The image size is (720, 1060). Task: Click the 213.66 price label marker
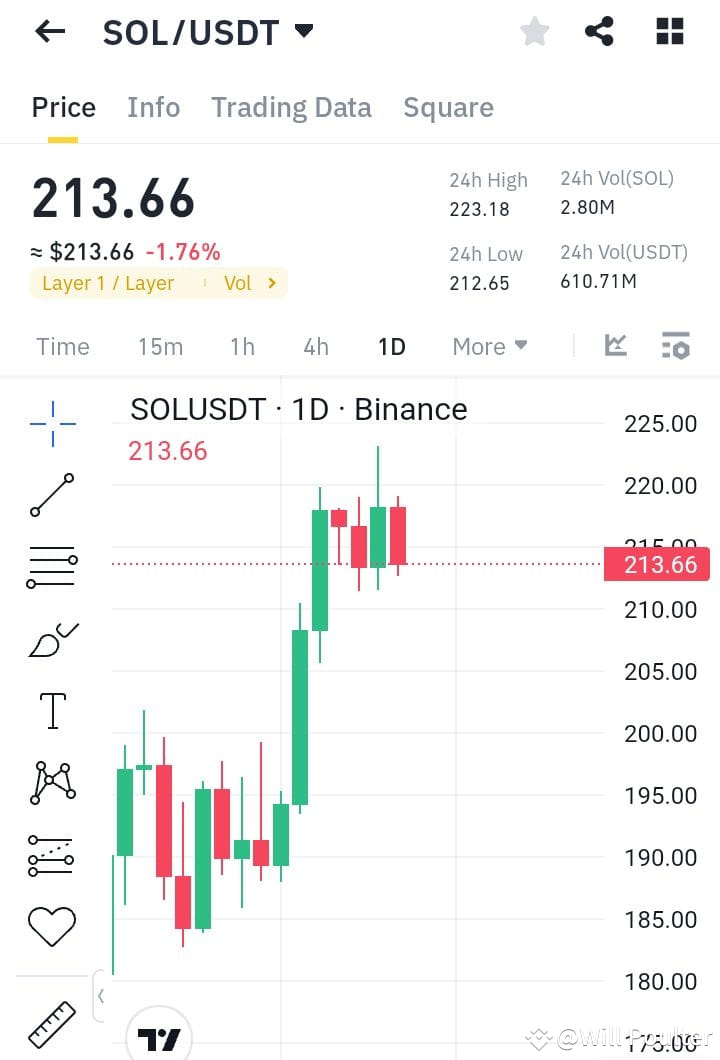[657, 564]
